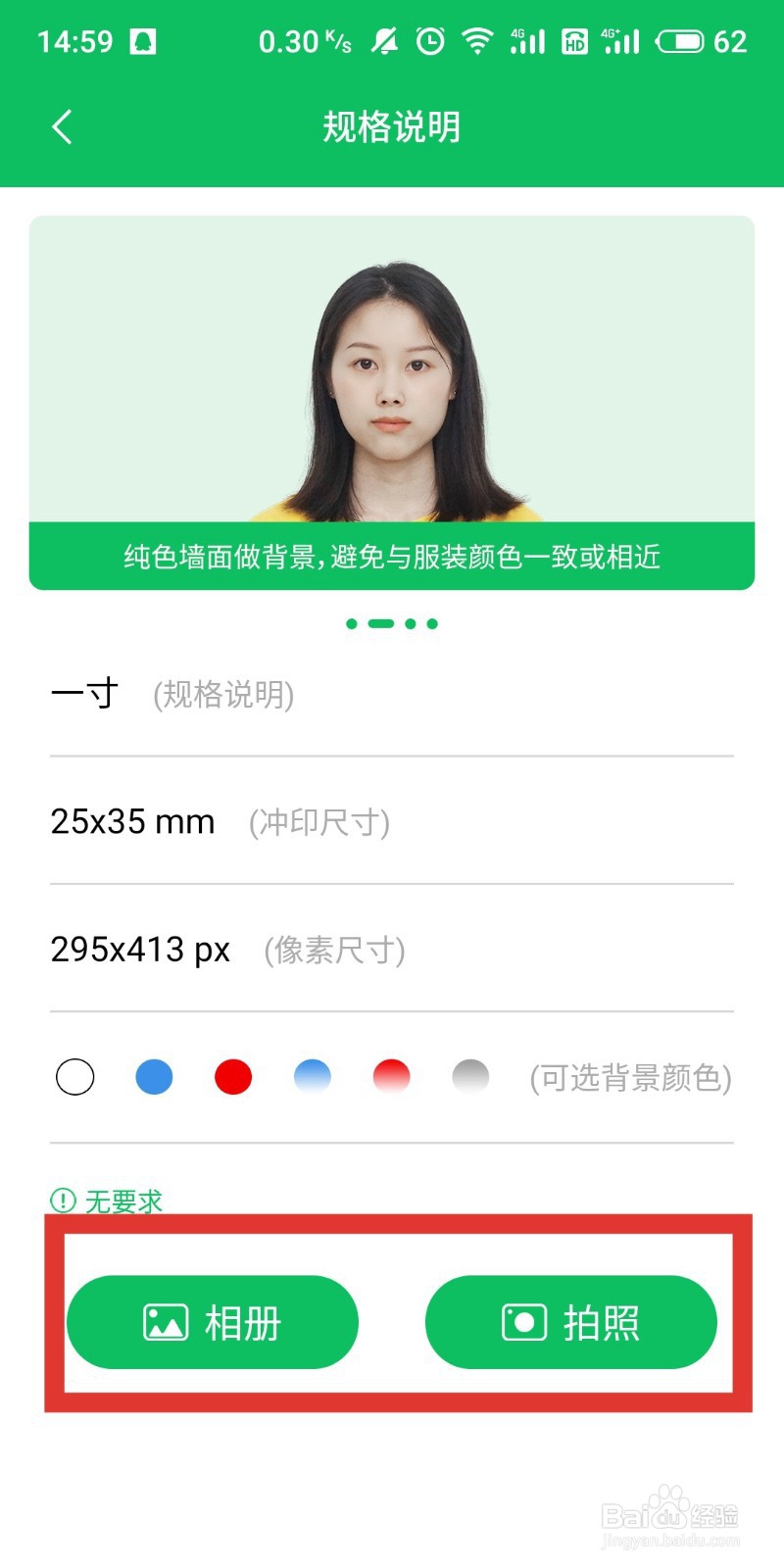Tap the circled info icon beside 无要求
Viewport: 784px width, 1568px height.
[x=61, y=1200]
